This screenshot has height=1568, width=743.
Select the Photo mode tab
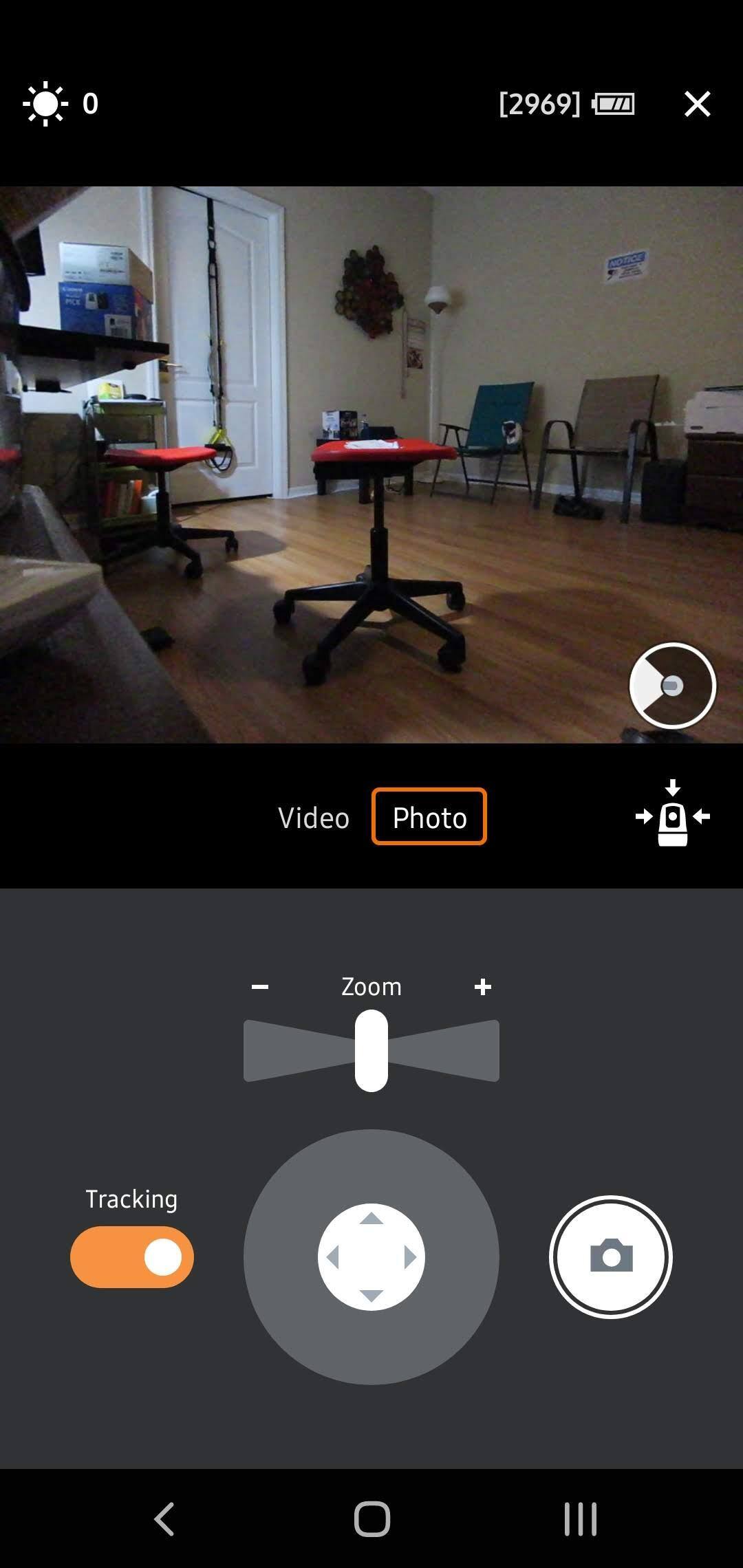coord(429,817)
